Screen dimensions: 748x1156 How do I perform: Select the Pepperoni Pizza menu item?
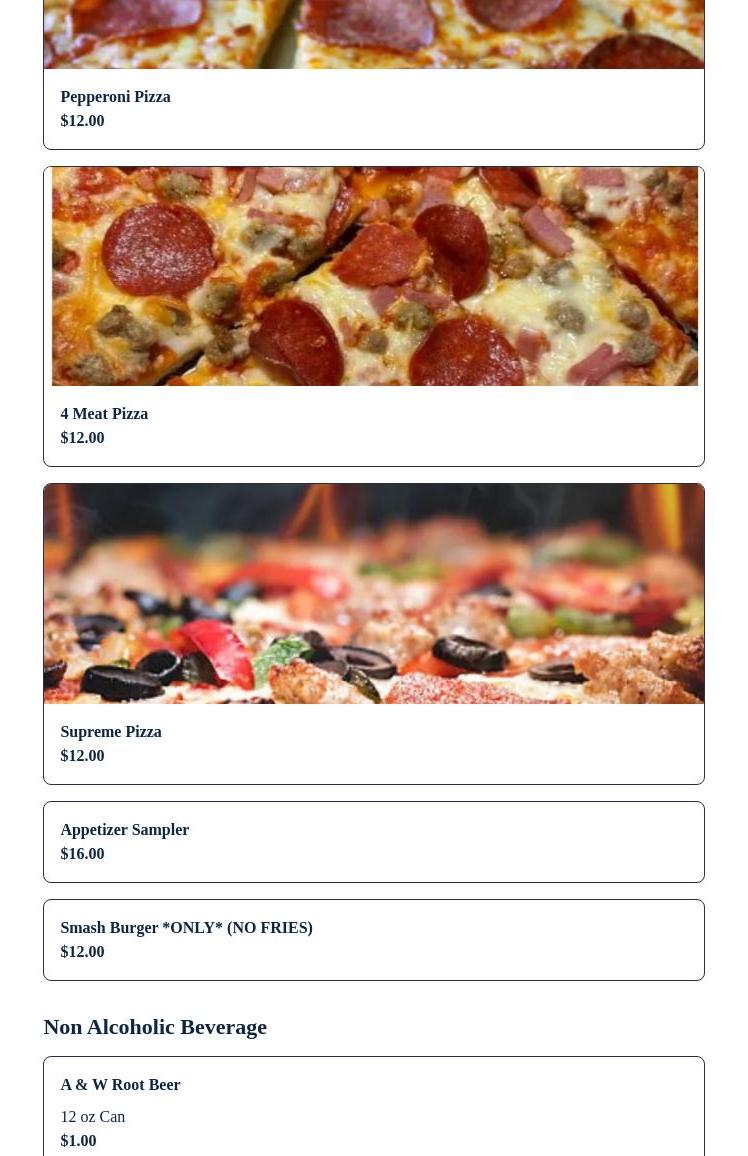tap(373, 109)
